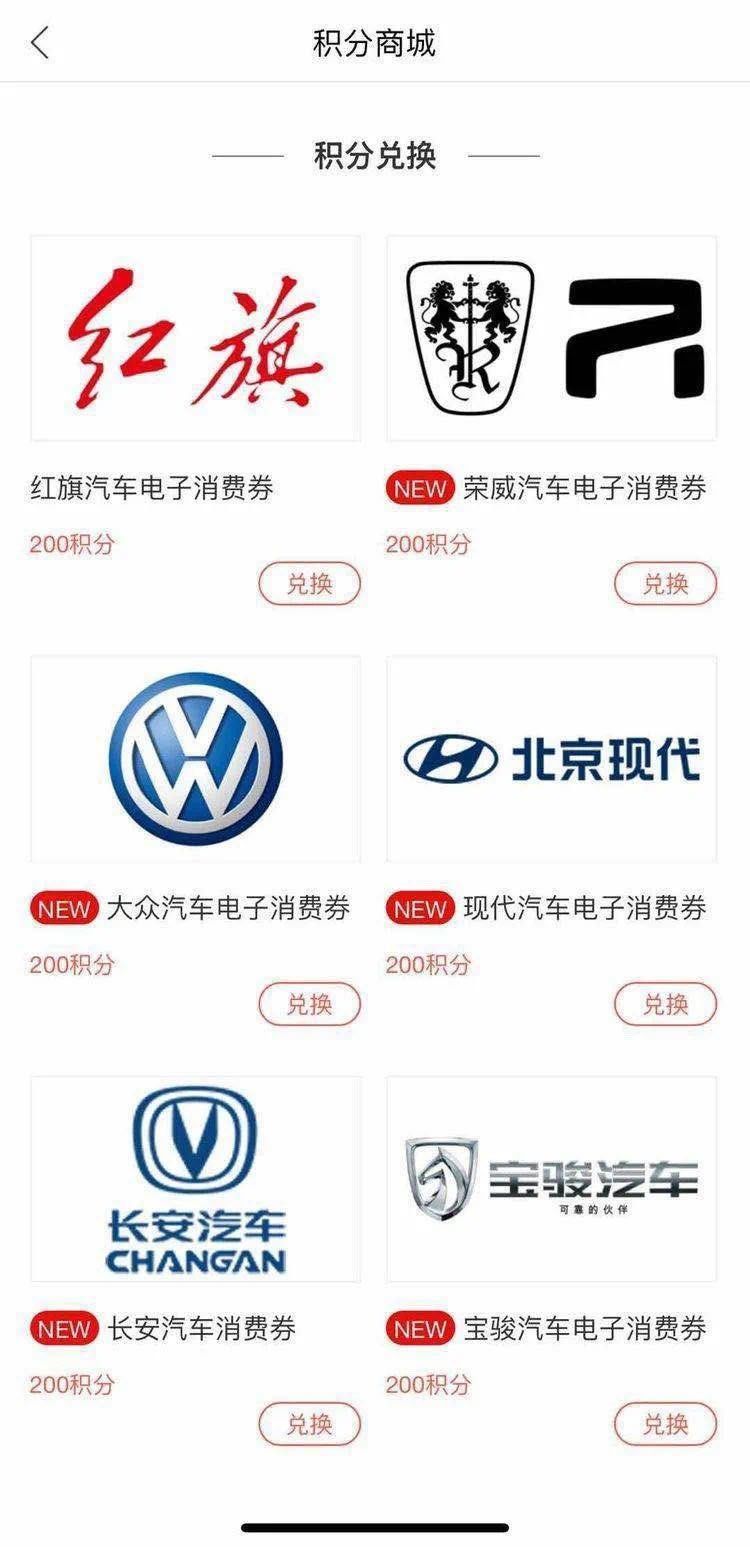This screenshot has height=1547, width=750.
Task: Open the 宝骏汽车 coupon tile
Action: [551, 1179]
